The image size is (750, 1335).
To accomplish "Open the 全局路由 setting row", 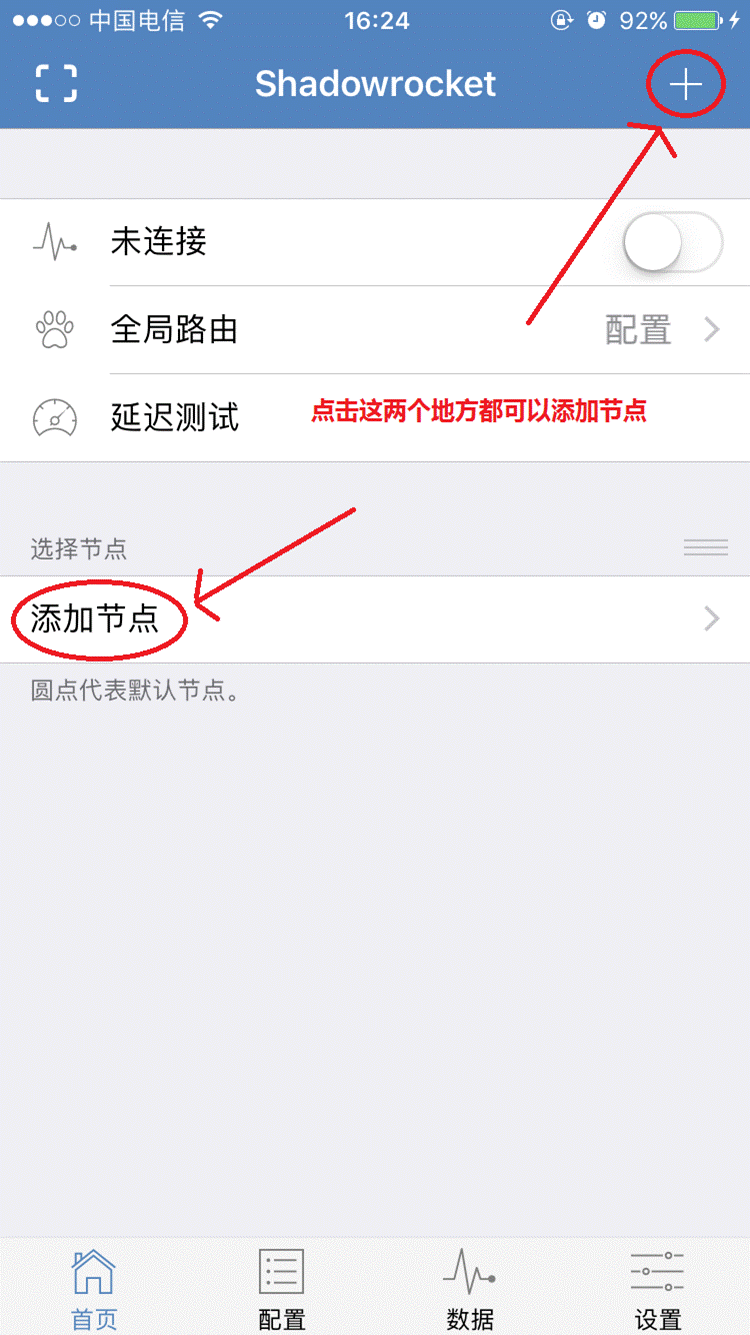I will coord(375,330).
